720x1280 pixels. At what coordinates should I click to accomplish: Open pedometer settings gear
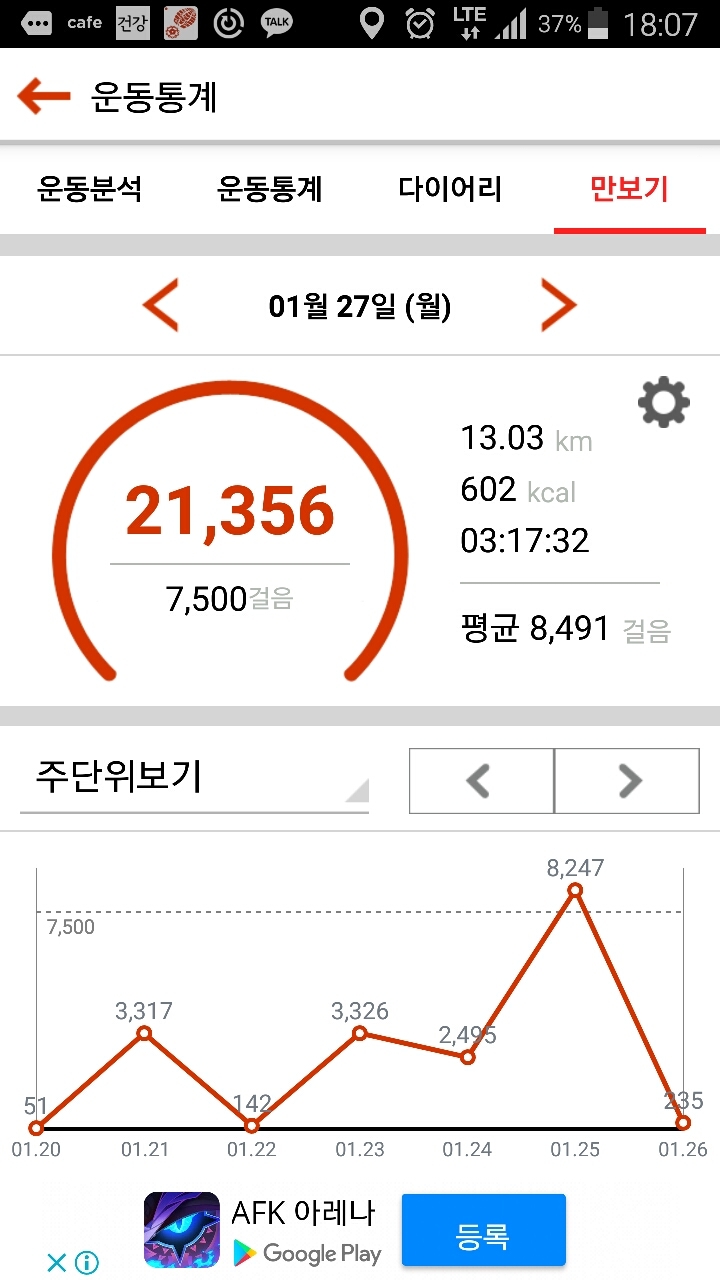[664, 403]
